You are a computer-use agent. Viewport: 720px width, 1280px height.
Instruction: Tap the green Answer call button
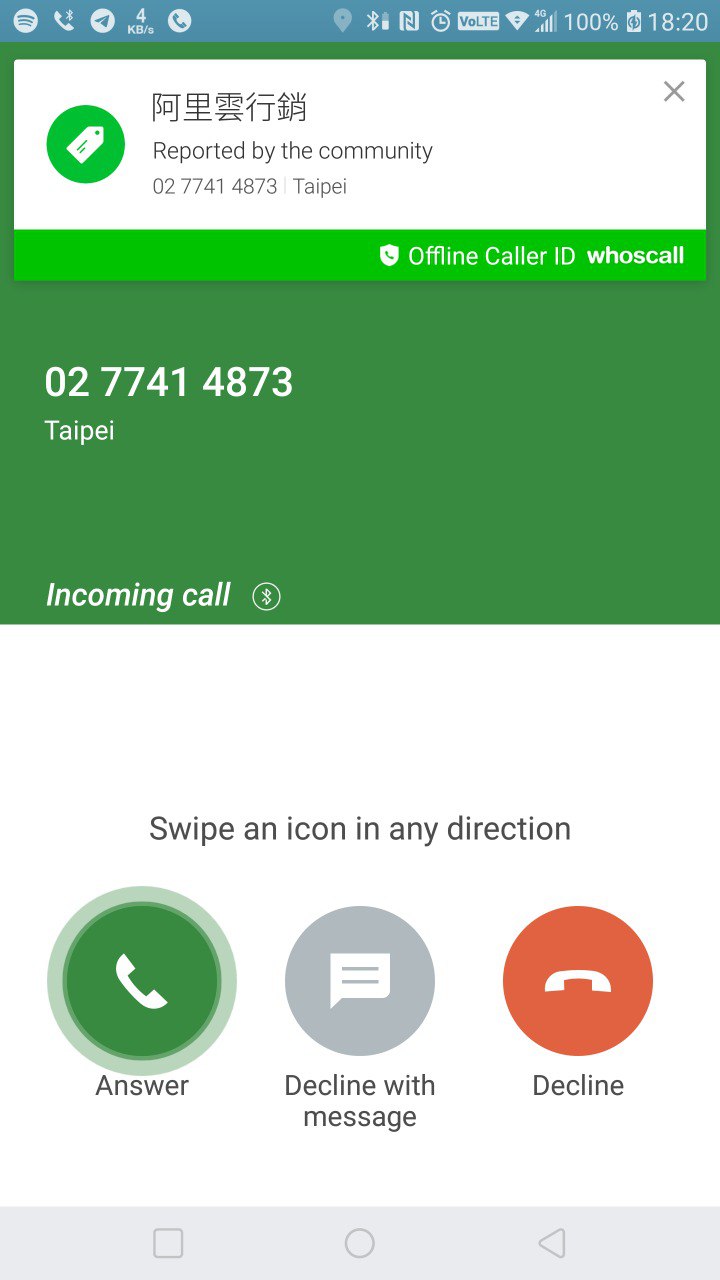(x=142, y=981)
